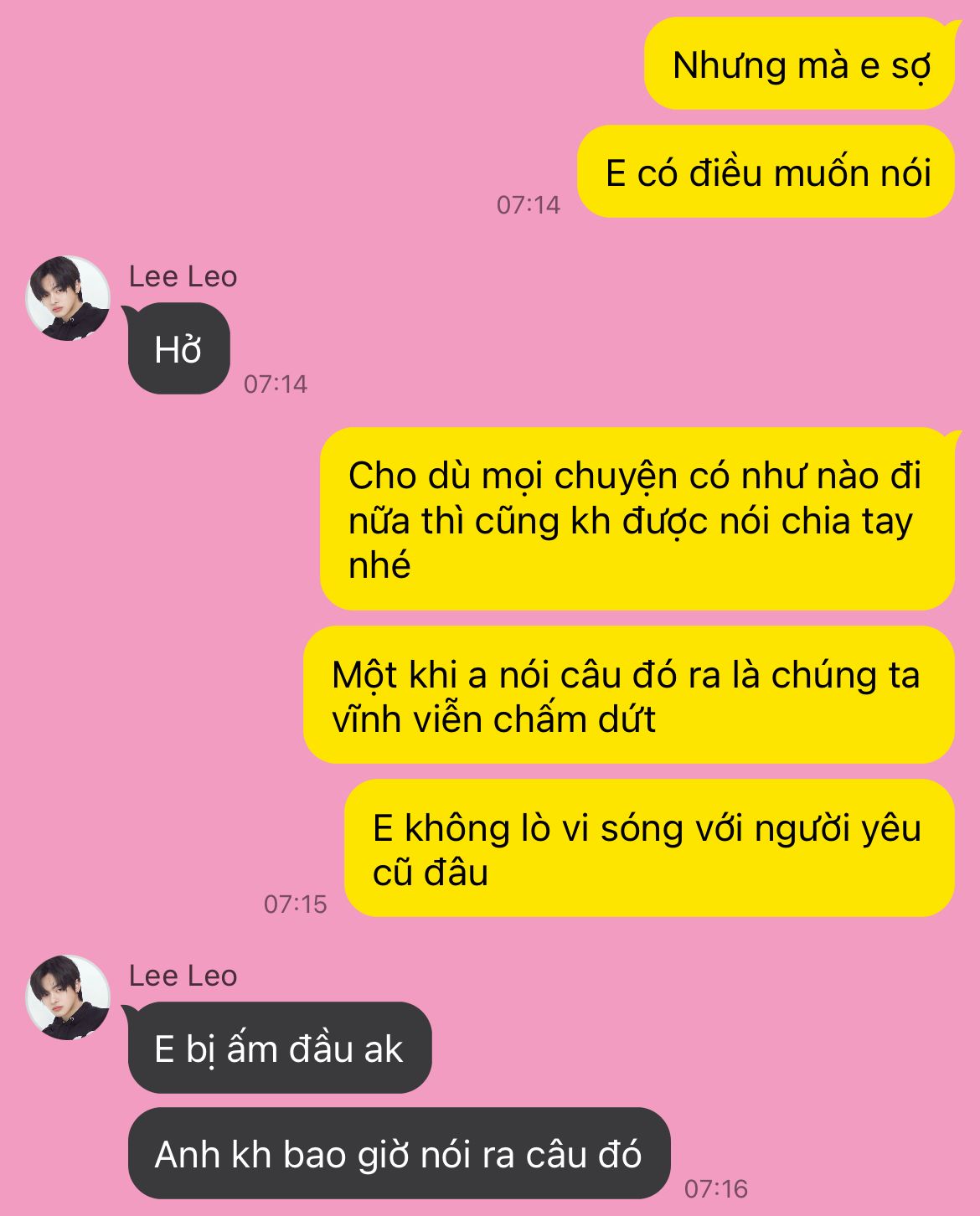Viewport: 980px width, 1216px height.
Task: Open Lee Leo's avatar beside 'E bị ấm đầu ak'
Action: coord(68,997)
